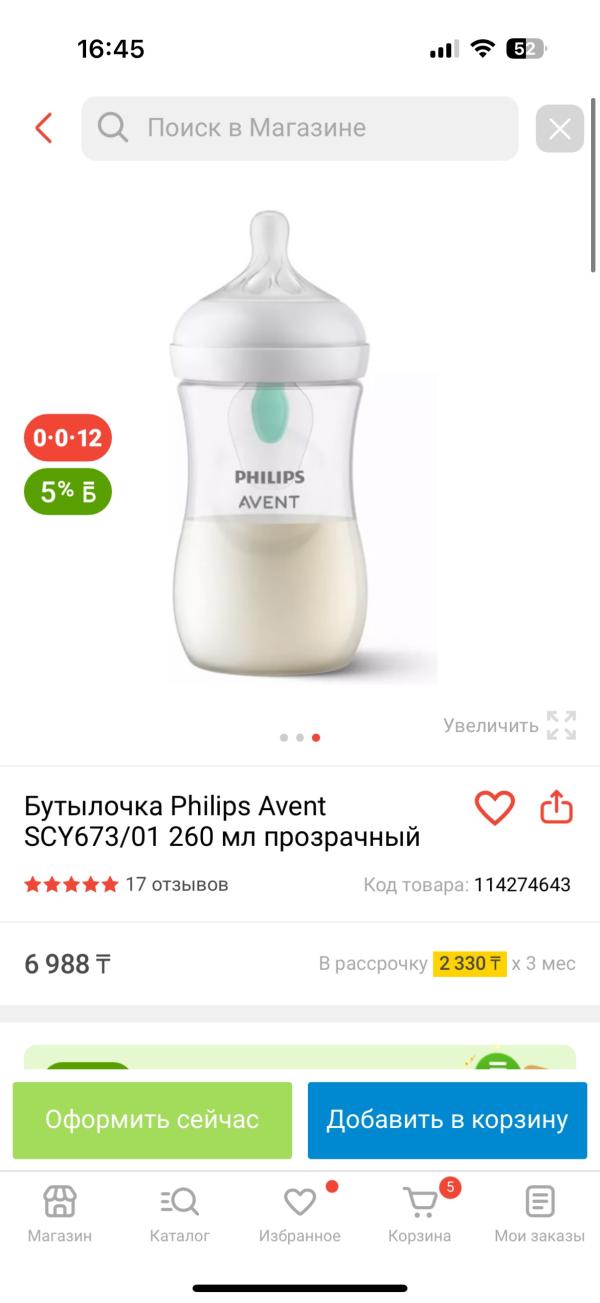Viewport: 600px width, 1303px height.
Task: Open the Корзина cart tab
Action: coord(420,1214)
